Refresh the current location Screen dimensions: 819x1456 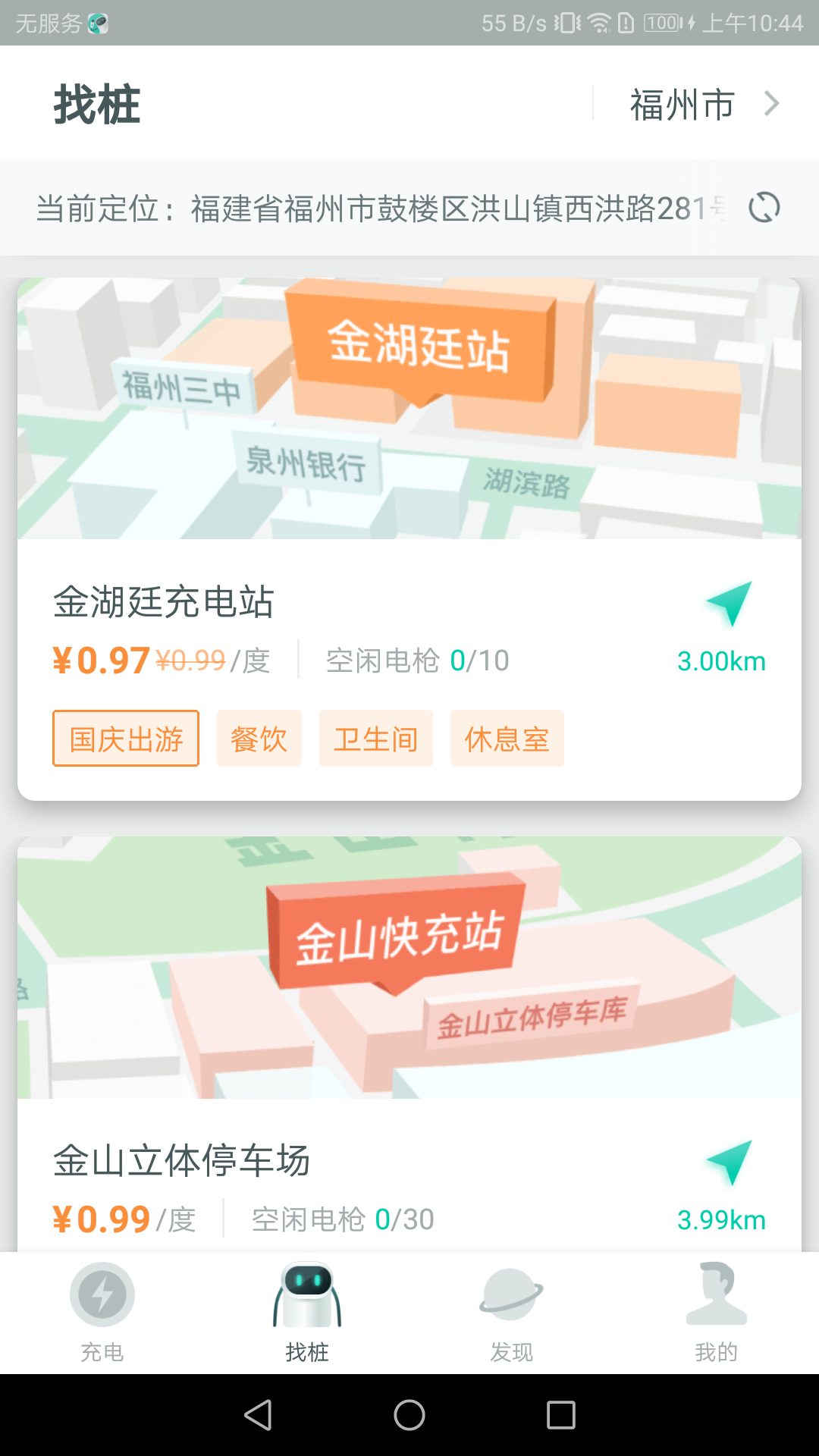coord(764,208)
